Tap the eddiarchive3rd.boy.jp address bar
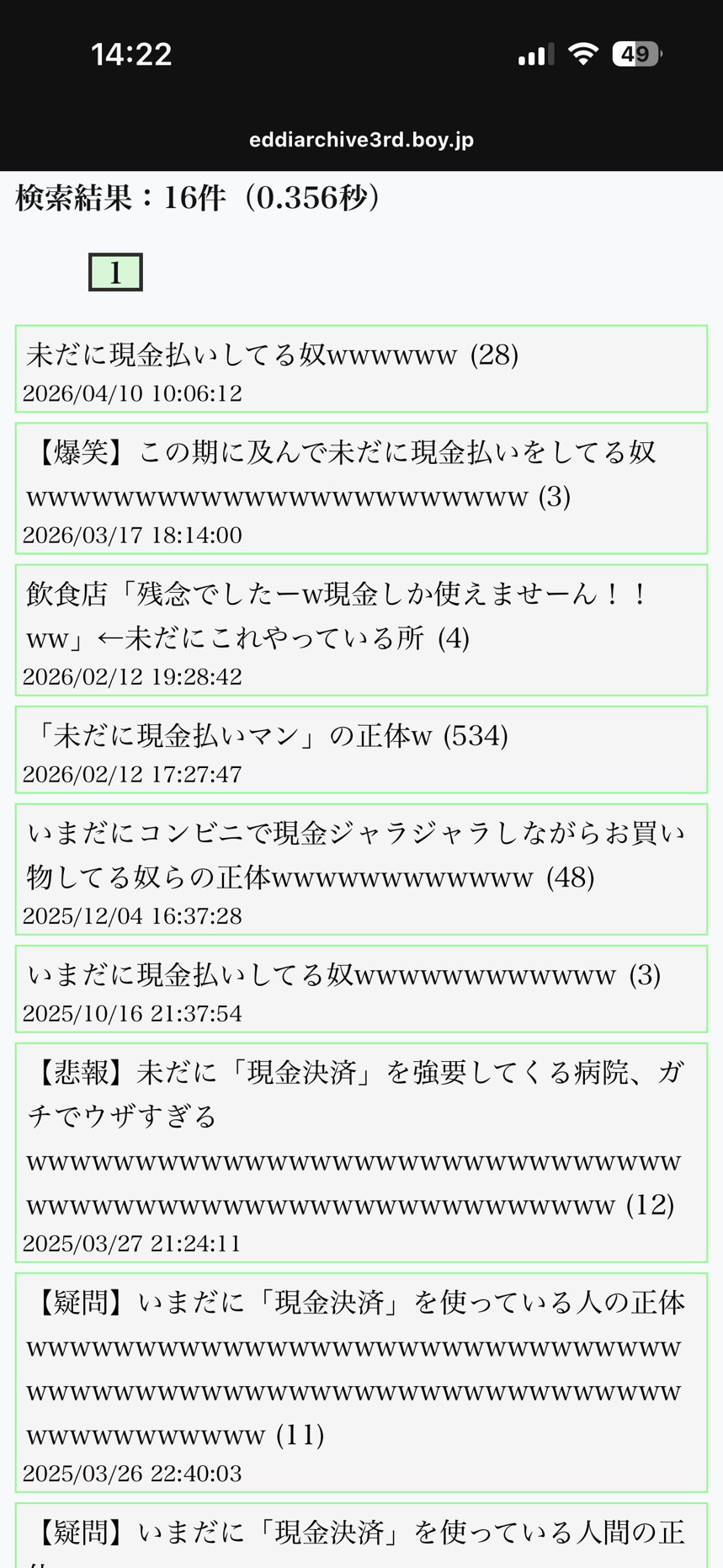Screen dimensions: 723x1568 361,140
